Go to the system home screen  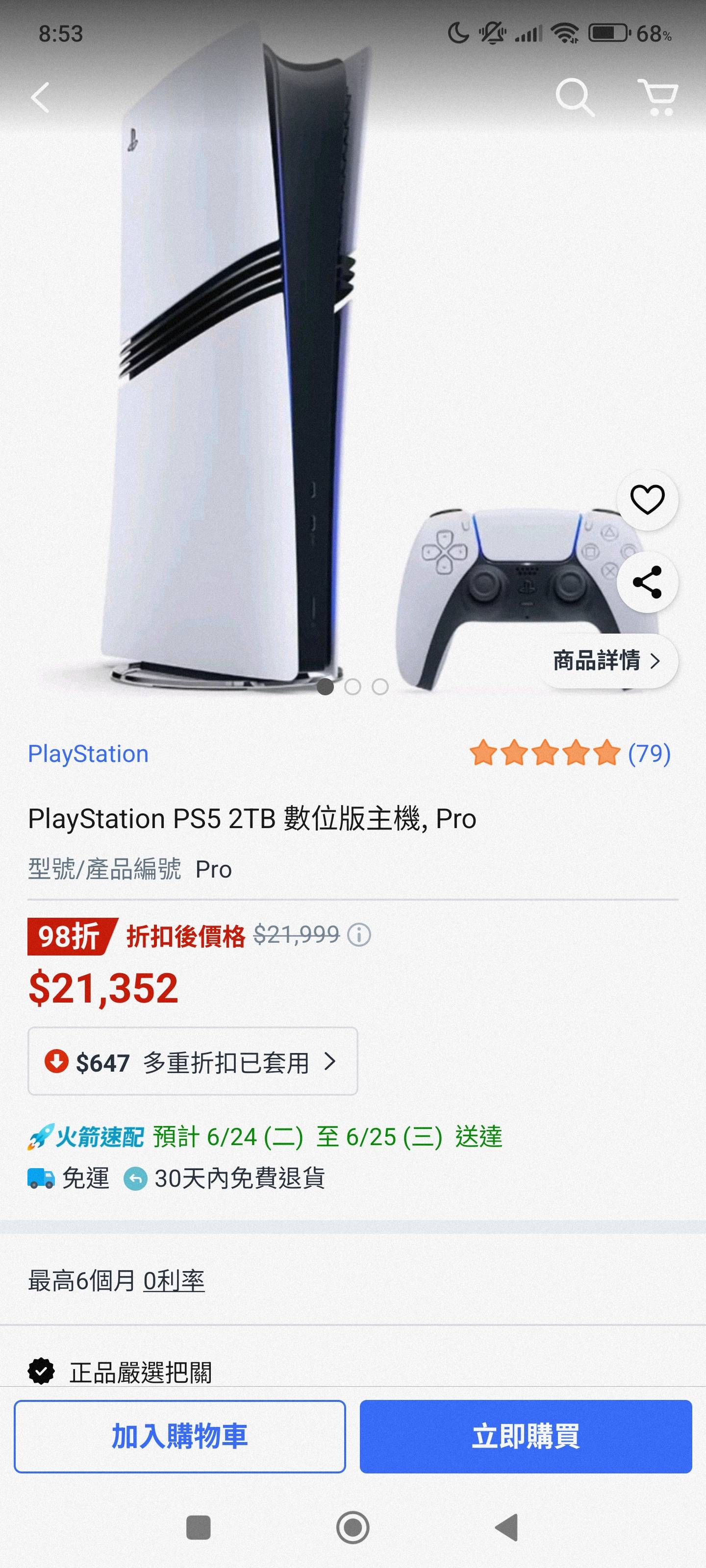point(353,1527)
